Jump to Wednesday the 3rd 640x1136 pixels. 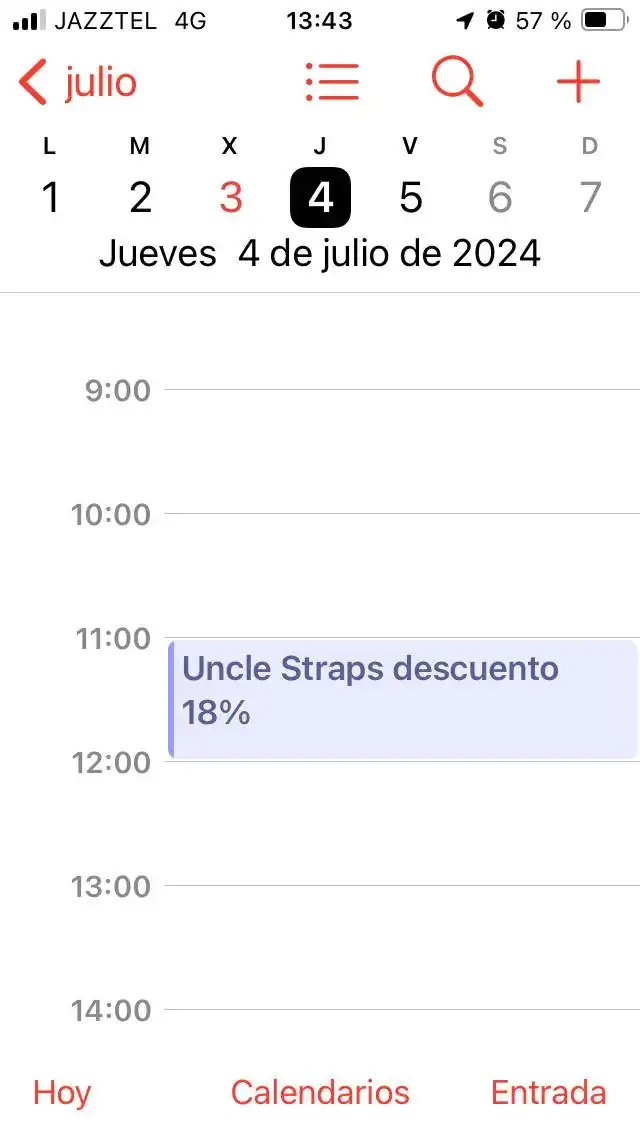pos(230,197)
